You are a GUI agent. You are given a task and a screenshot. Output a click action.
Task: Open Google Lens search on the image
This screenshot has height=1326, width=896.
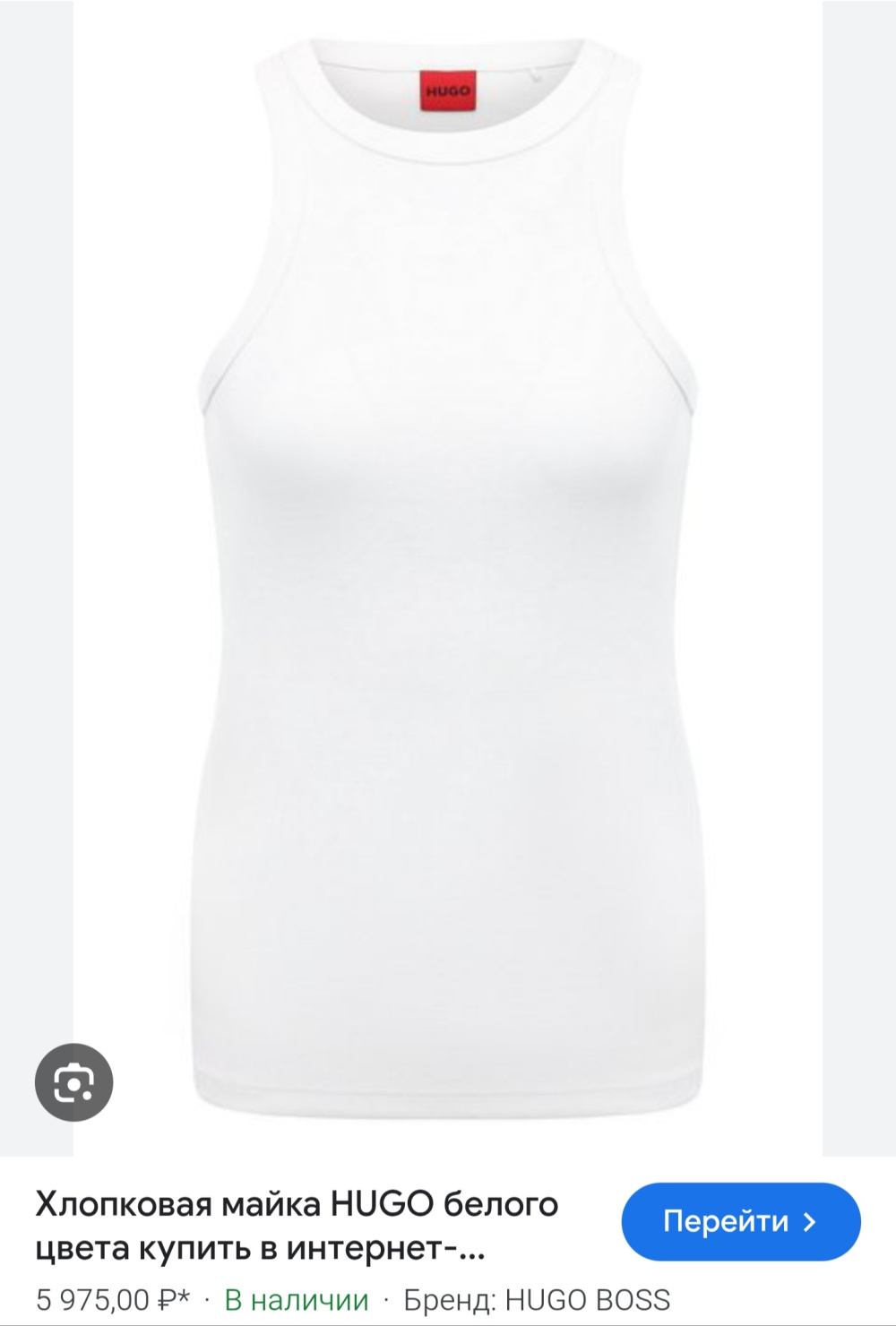click(x=74, y=1082)
